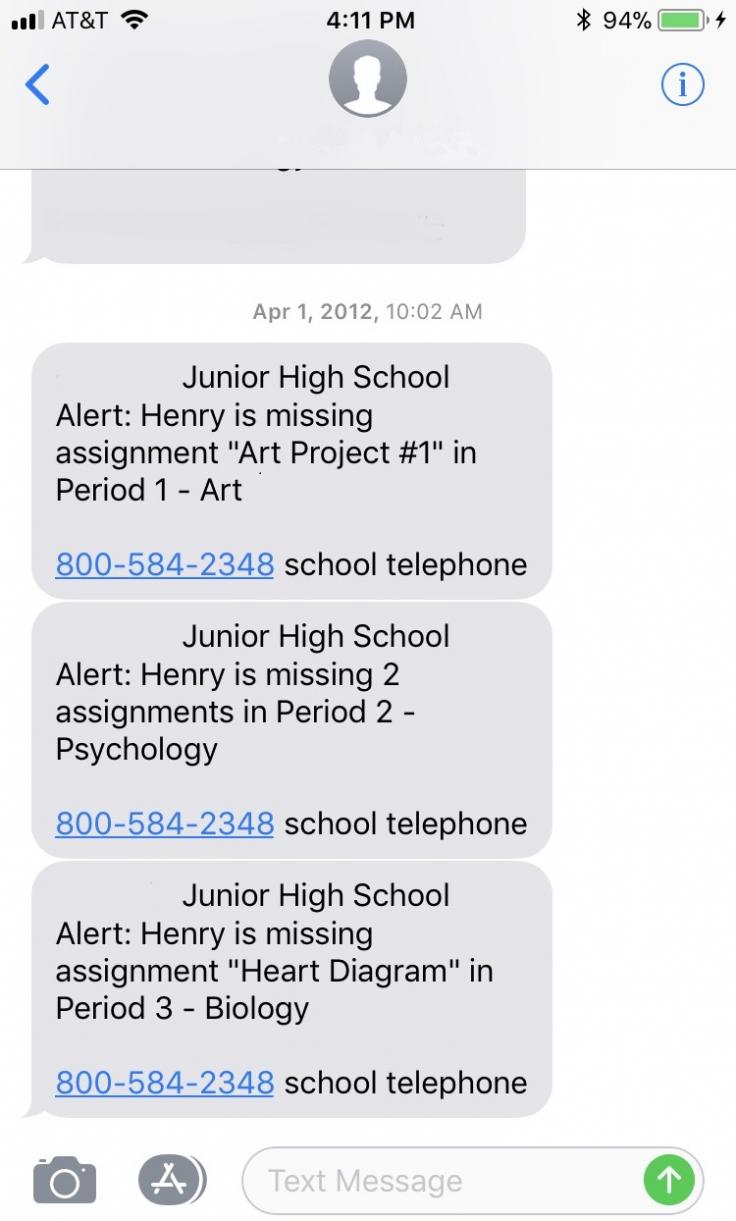Open conversation details info icon

coord(683,85)
